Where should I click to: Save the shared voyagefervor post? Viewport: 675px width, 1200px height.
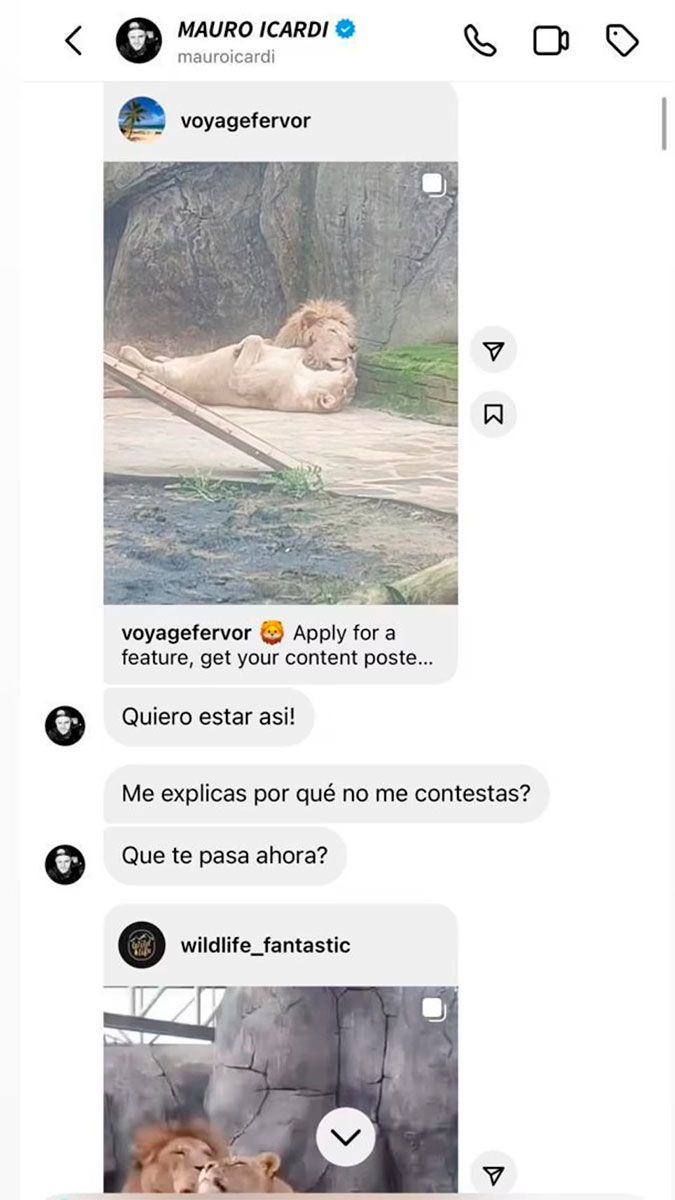pyautogui.click(x=493, y=414)
